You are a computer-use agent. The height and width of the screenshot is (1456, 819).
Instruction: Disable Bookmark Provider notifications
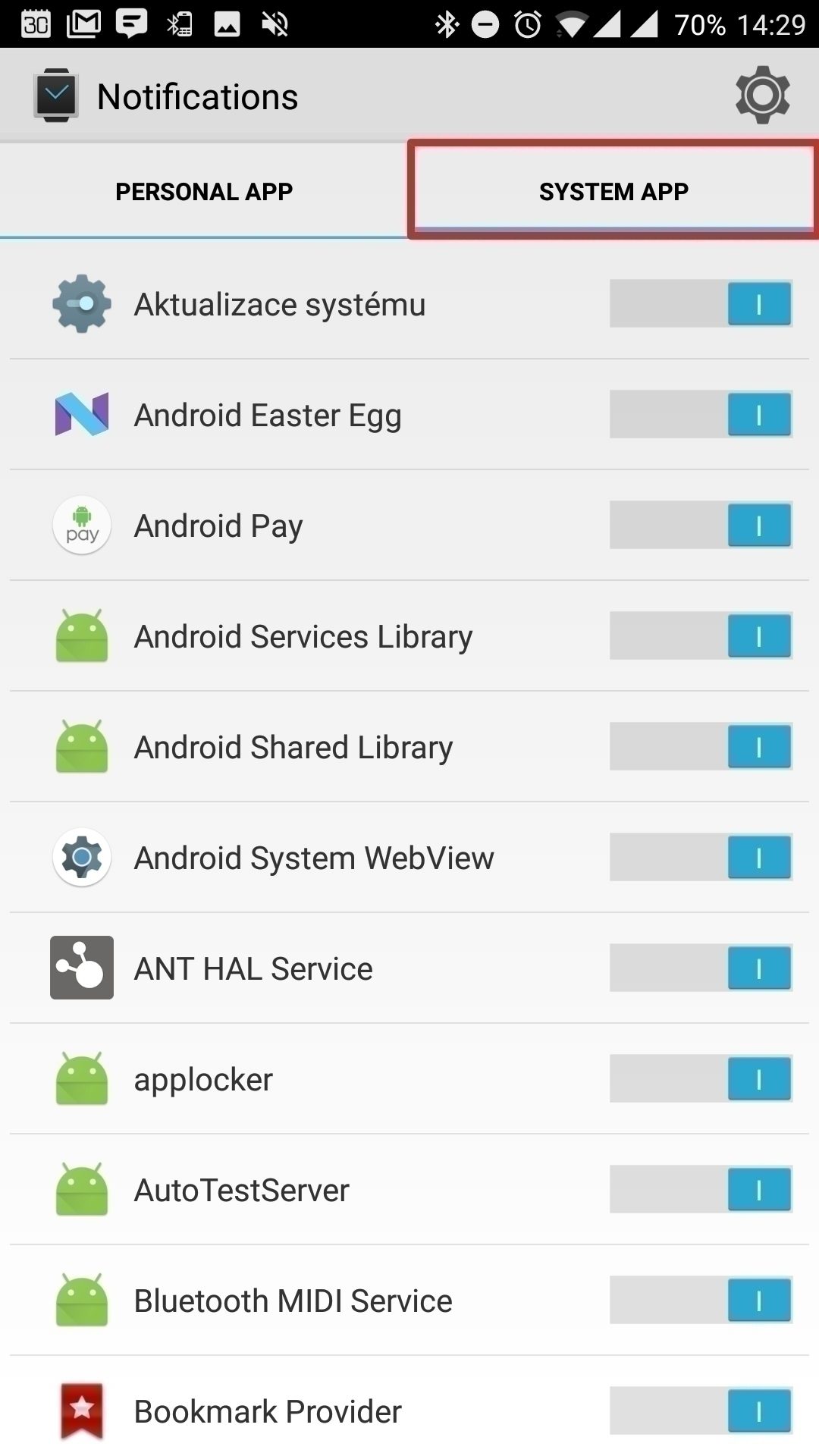tap(701, 1410)
